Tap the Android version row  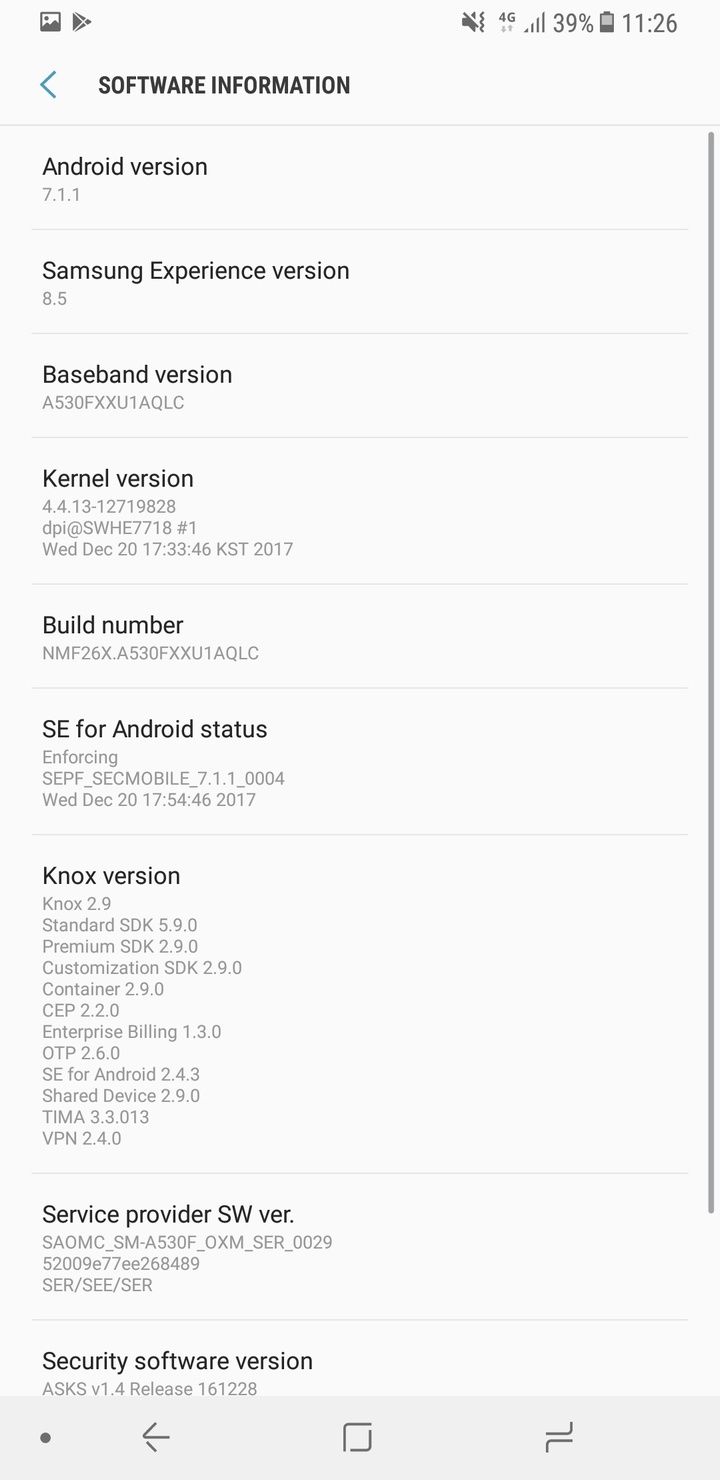point(360,179)
